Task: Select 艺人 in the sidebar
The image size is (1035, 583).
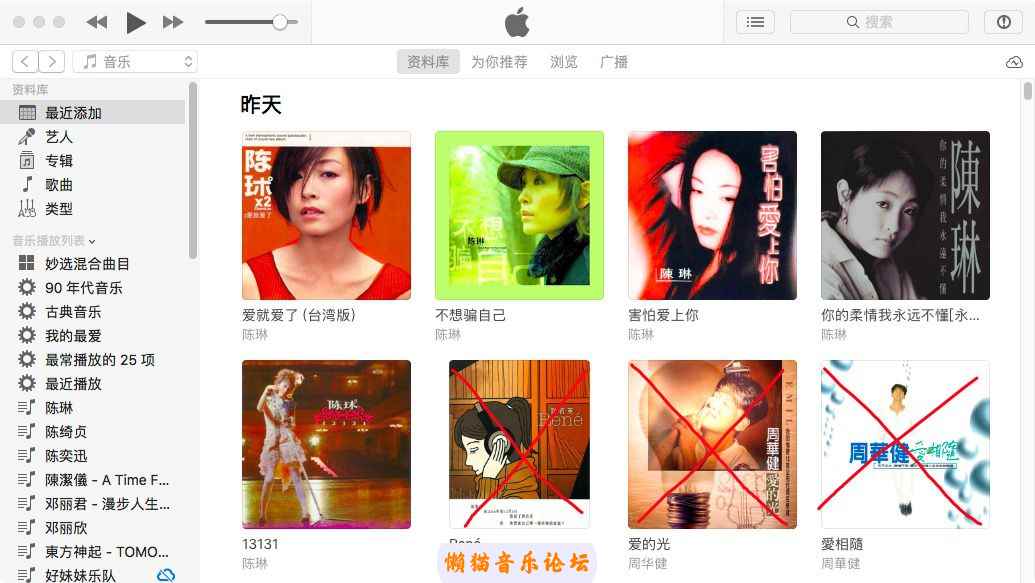Action: (x=59, y=137)
